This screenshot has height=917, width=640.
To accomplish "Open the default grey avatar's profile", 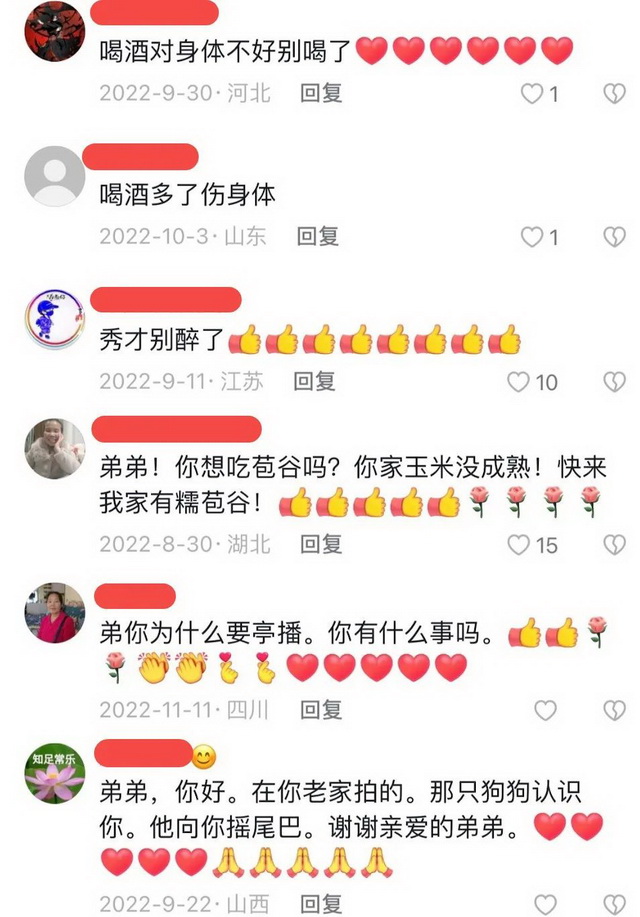I will [x=54, y=176].
